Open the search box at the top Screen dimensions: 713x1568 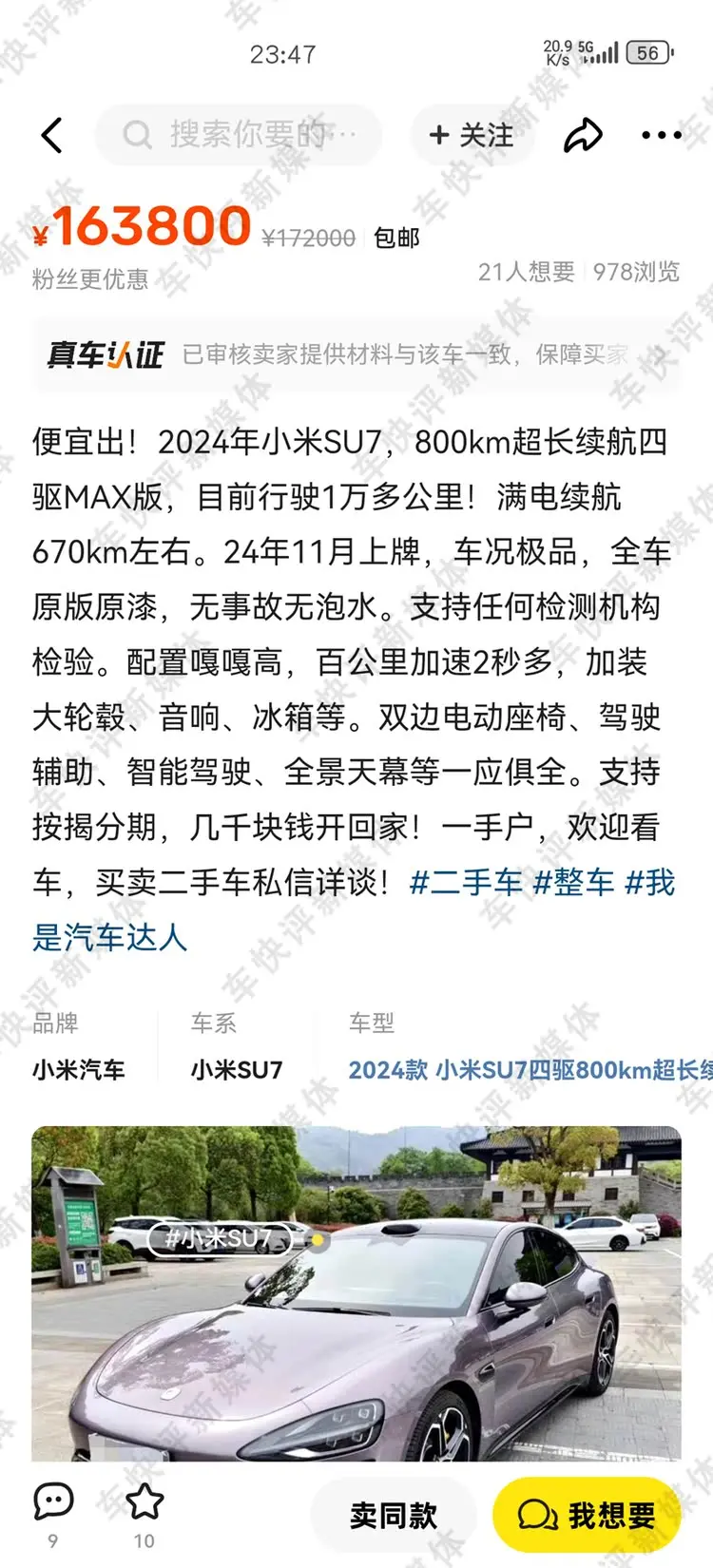click(x=239, y=135)
